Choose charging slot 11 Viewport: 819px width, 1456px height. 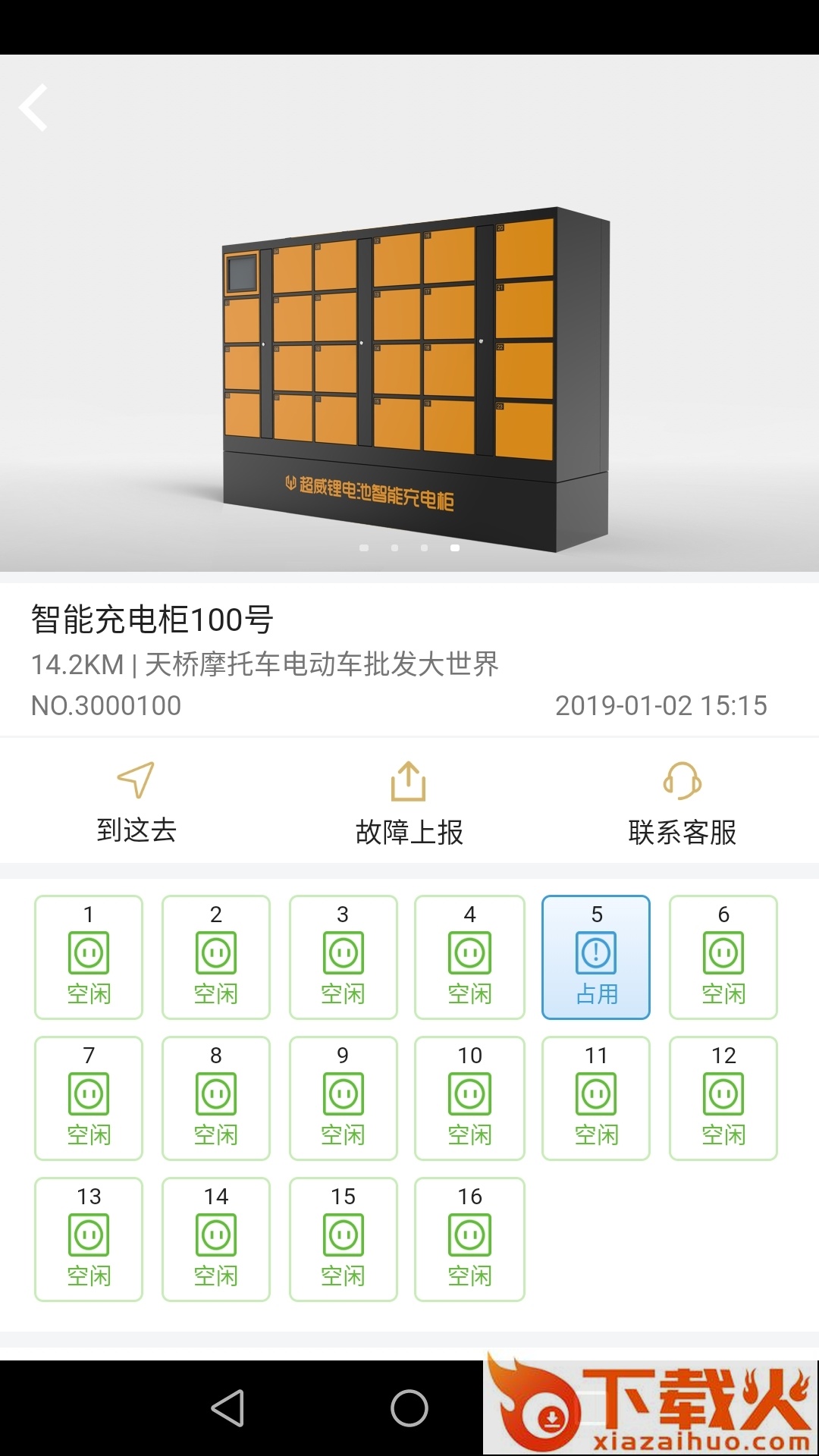tap(596, 1098)
